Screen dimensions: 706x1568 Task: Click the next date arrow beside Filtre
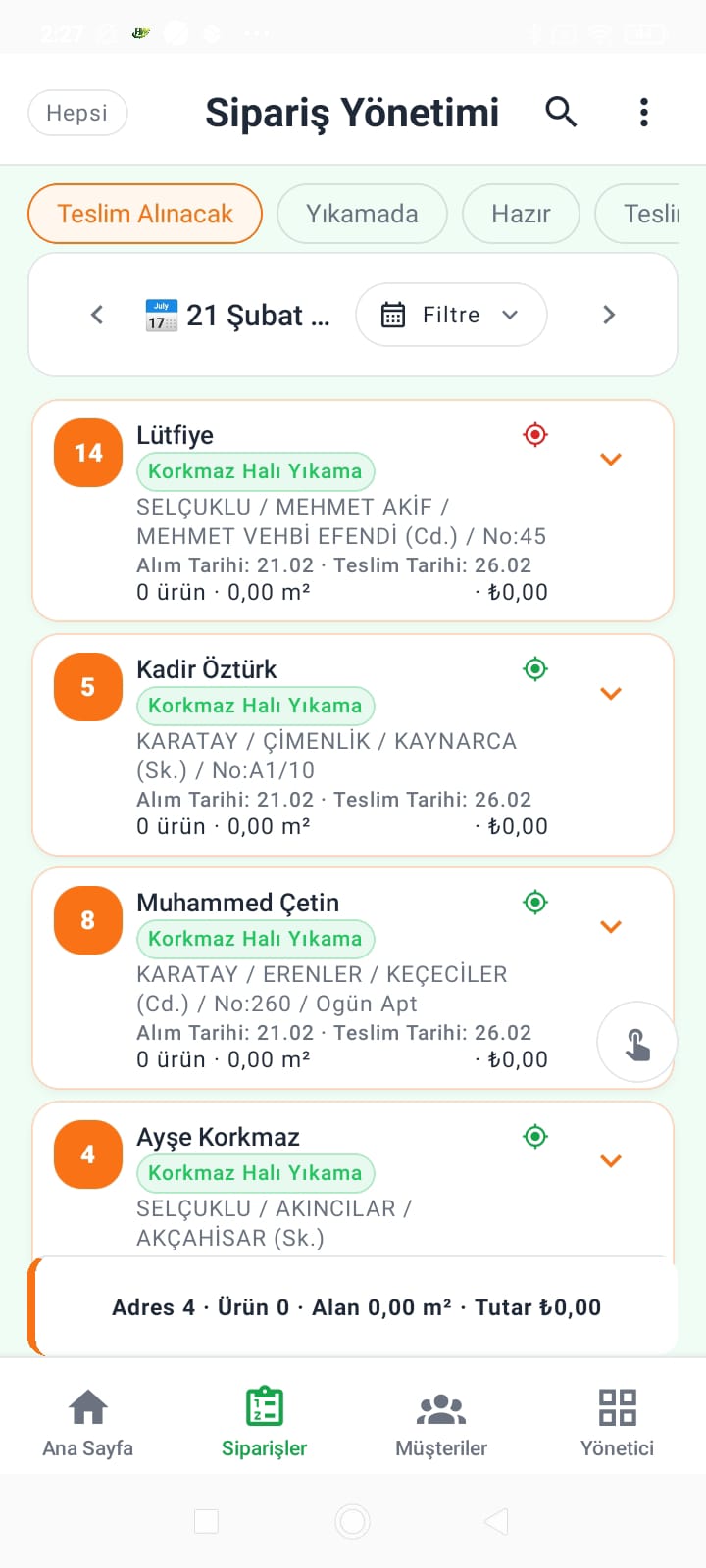(x=609, y=315)
